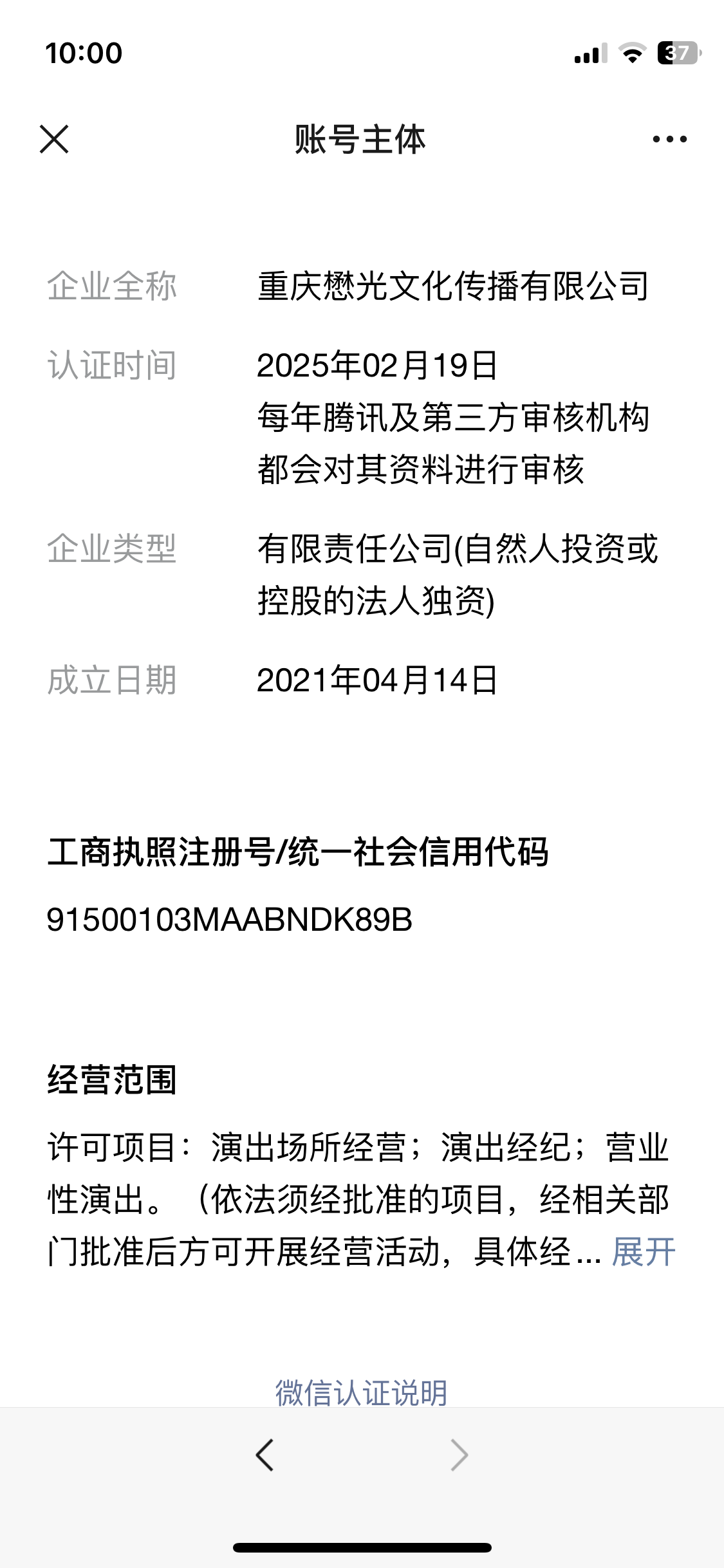
Task: Go forward with the bottom right arrow
Action: click(459, 1455)
